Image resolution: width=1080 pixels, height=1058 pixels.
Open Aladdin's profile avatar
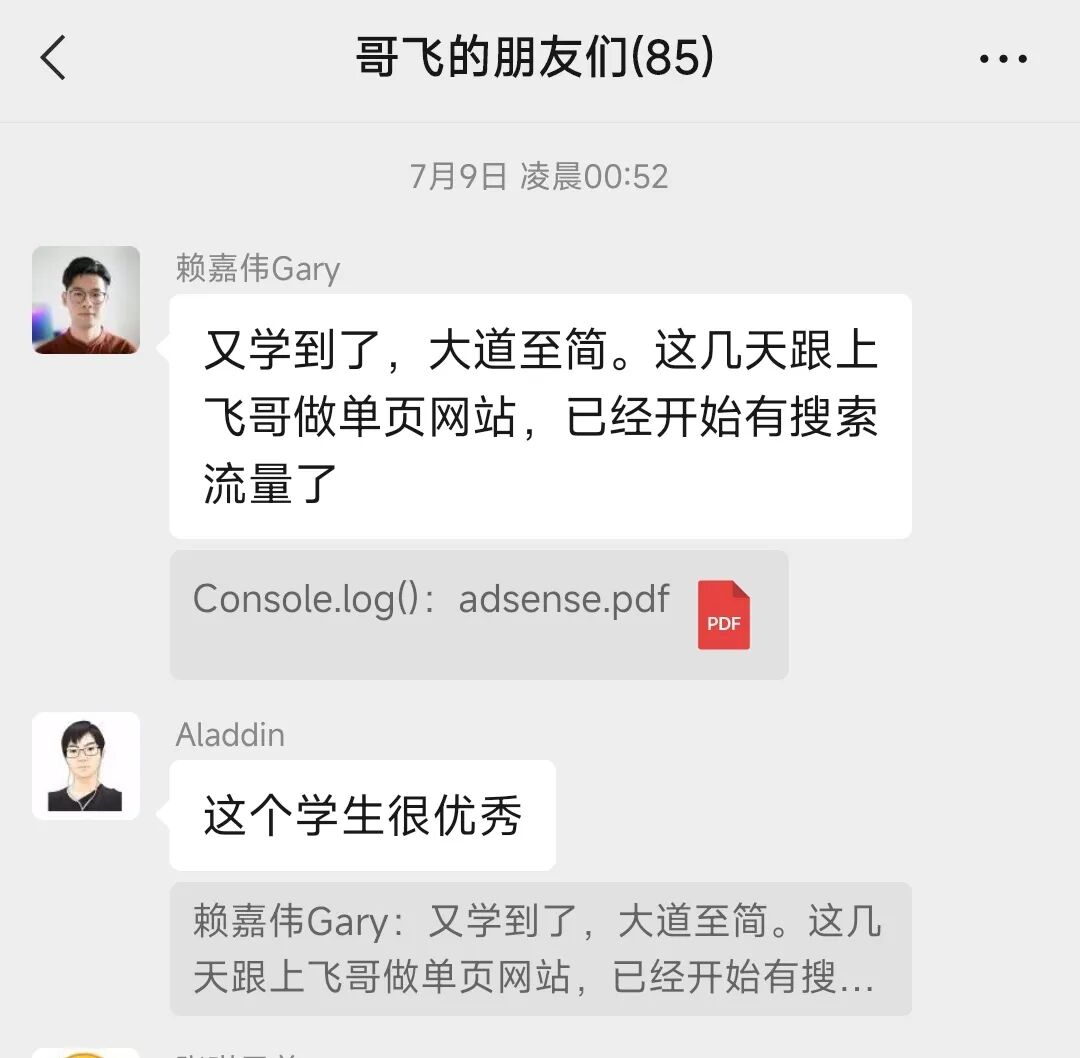[x=86, y=766]
